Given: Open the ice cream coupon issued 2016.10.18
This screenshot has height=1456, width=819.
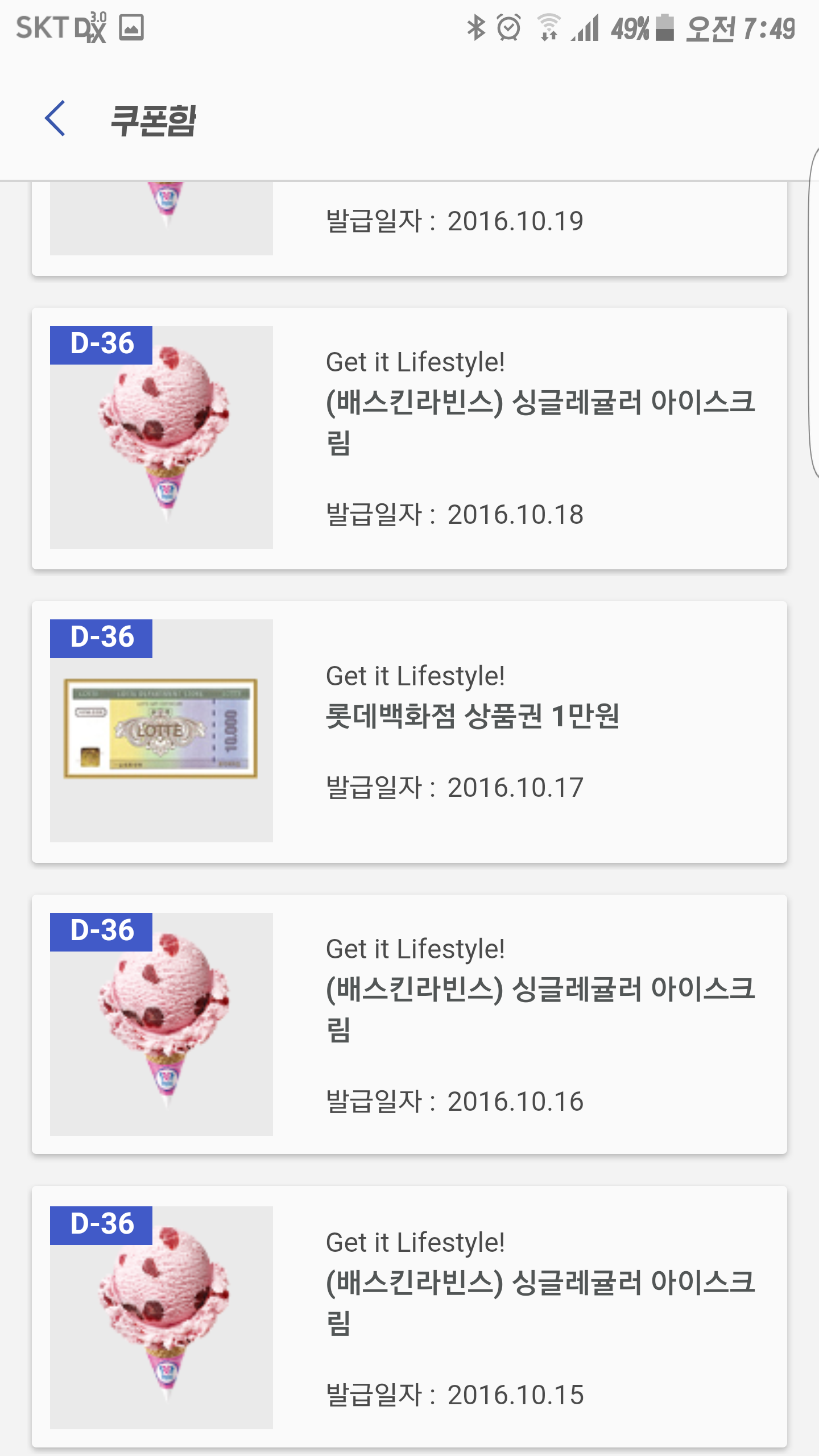Looking at the screenshot, I should (409, 439).
